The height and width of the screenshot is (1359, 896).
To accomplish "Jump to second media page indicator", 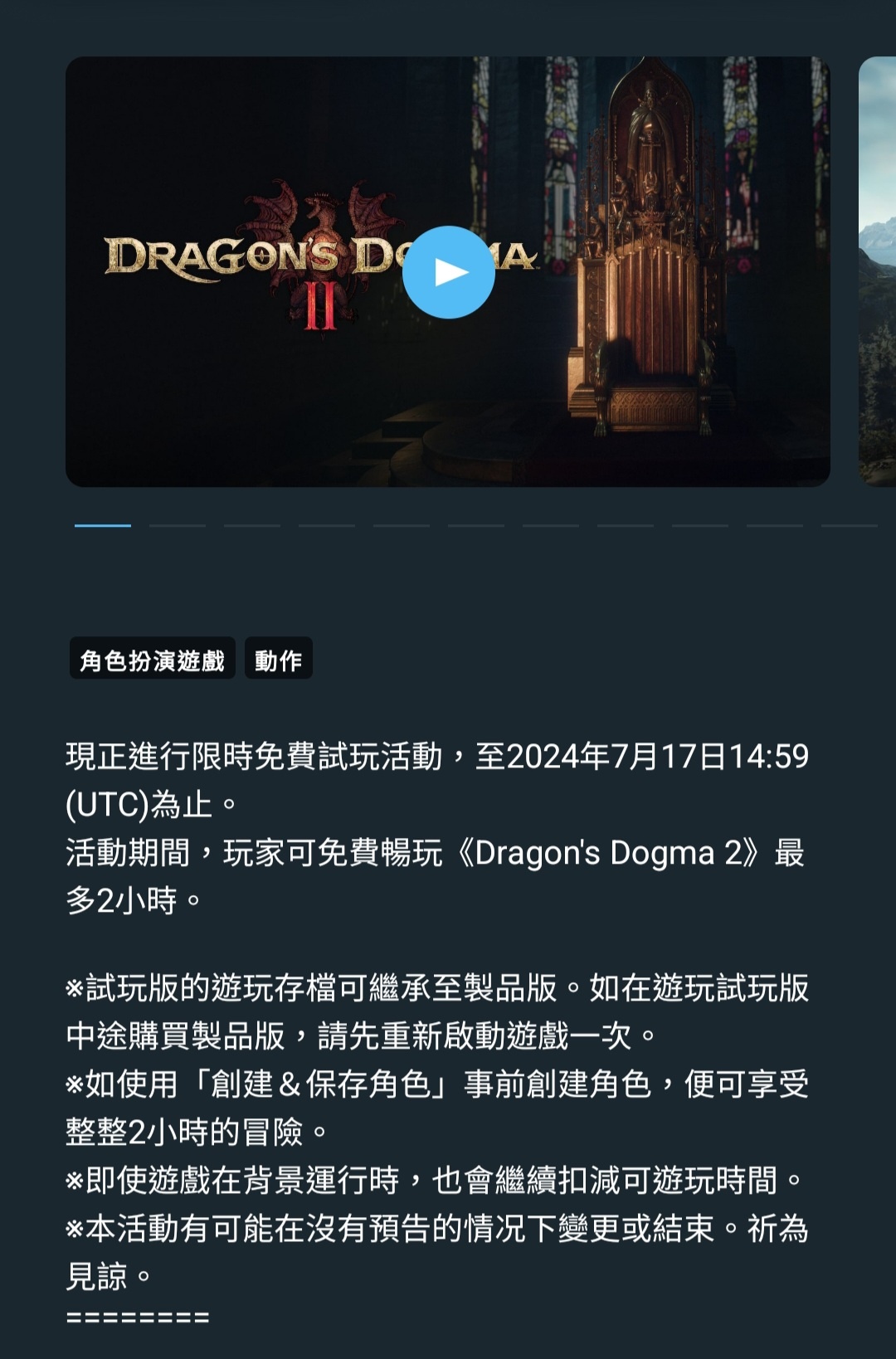I will click(177, 525).
